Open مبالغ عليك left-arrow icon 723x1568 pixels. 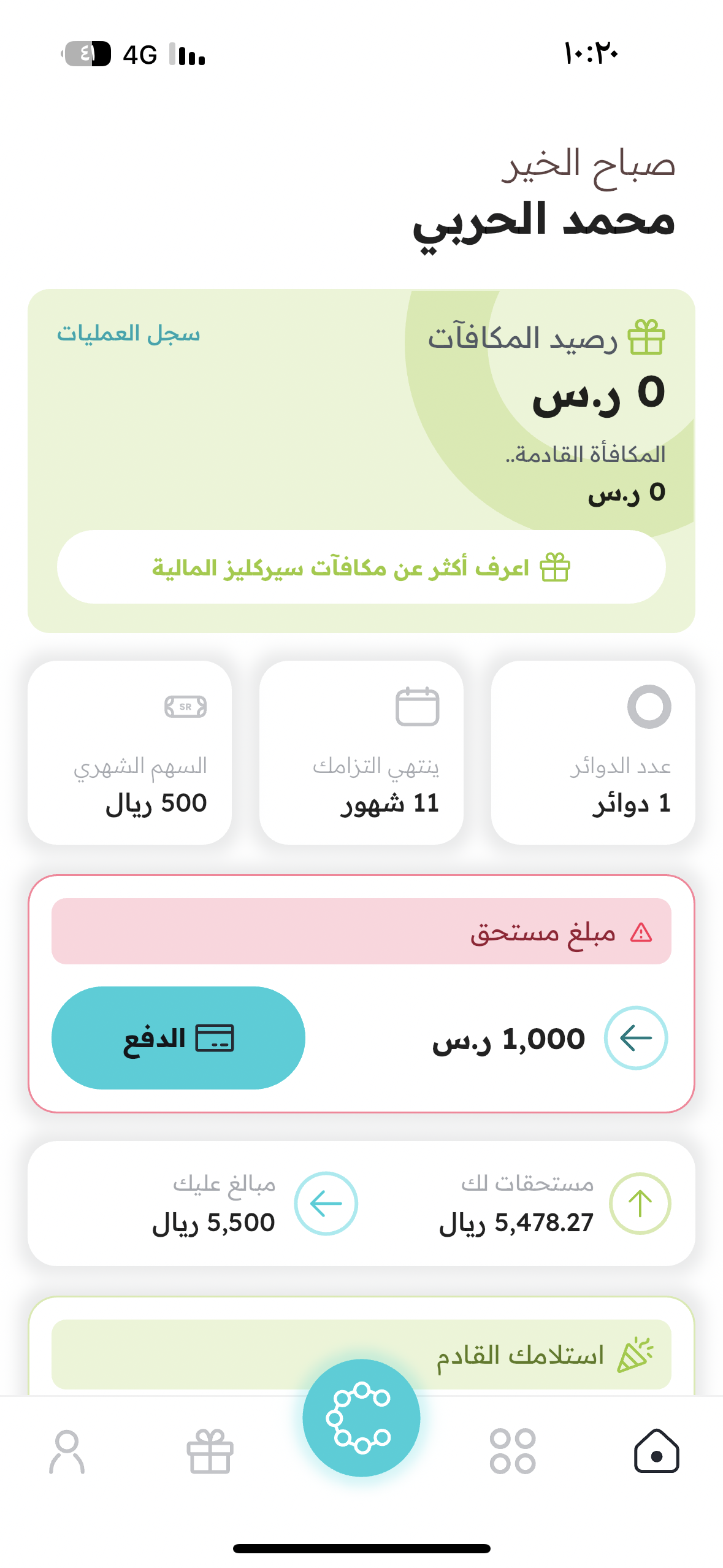326,1204
